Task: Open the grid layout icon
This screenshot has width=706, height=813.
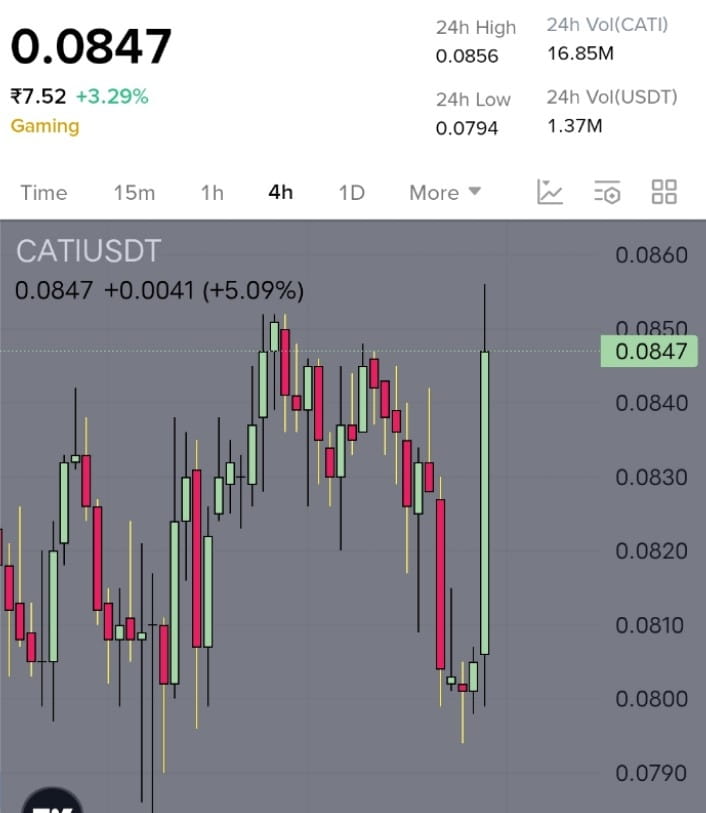Action: [664, 192]
